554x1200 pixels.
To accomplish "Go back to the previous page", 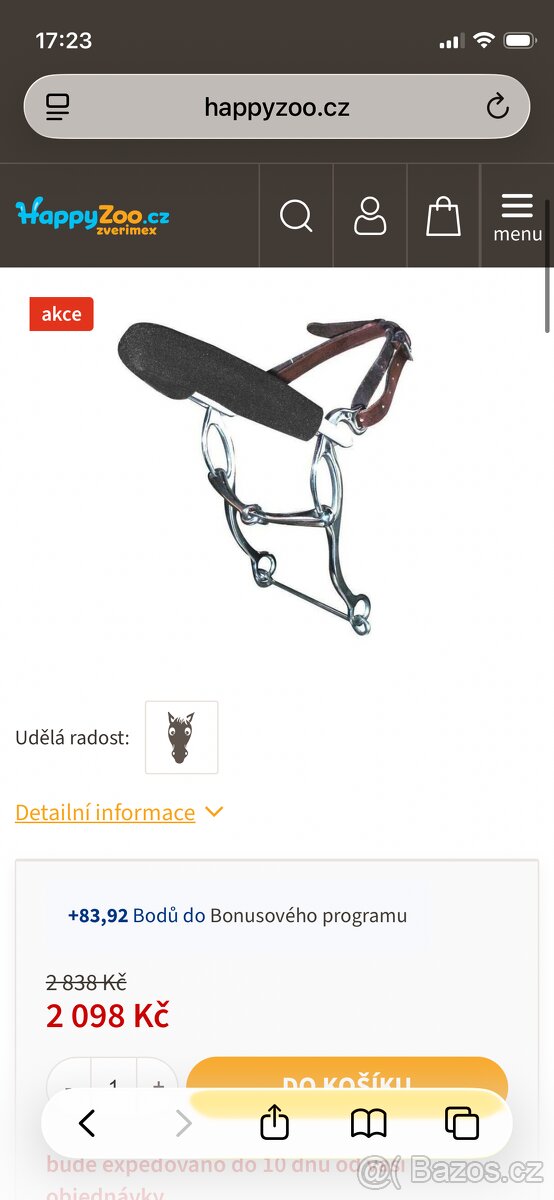I will (x=87, y=1123).
